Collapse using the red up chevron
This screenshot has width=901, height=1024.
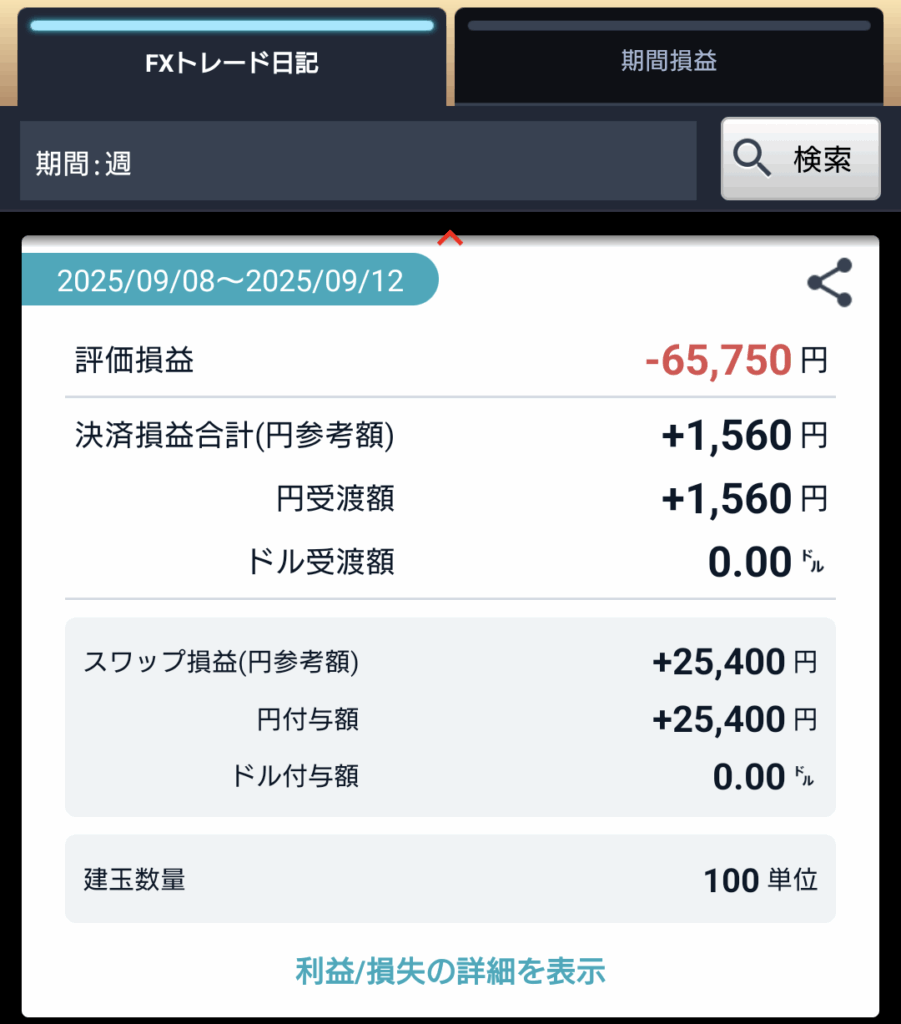(450, 238)
